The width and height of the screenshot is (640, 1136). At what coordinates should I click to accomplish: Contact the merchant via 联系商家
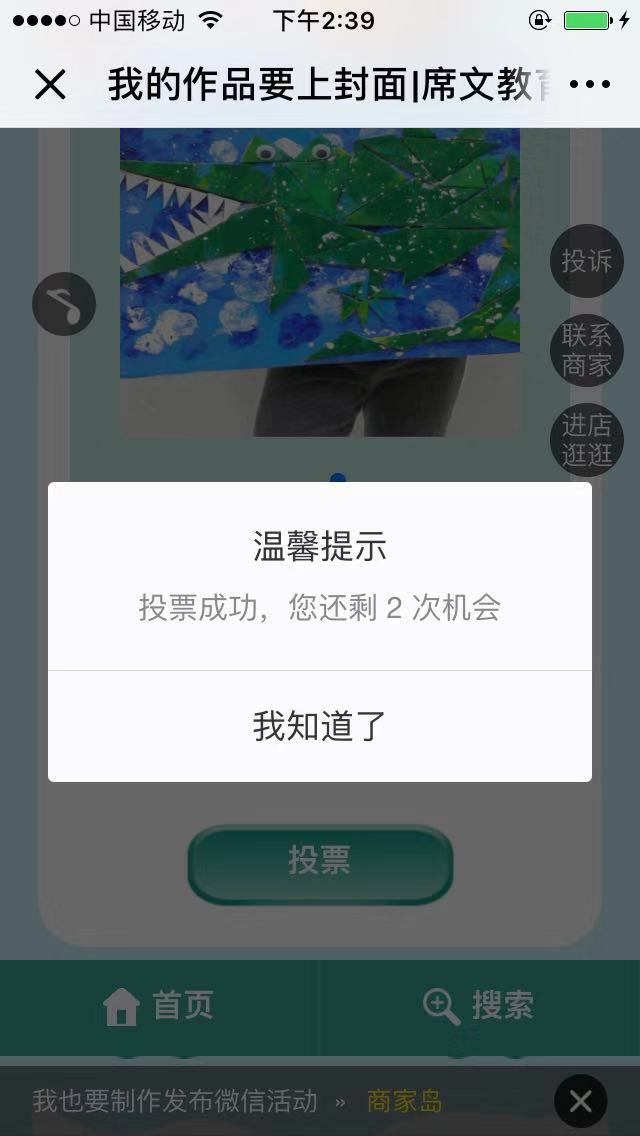click(586, 350)
